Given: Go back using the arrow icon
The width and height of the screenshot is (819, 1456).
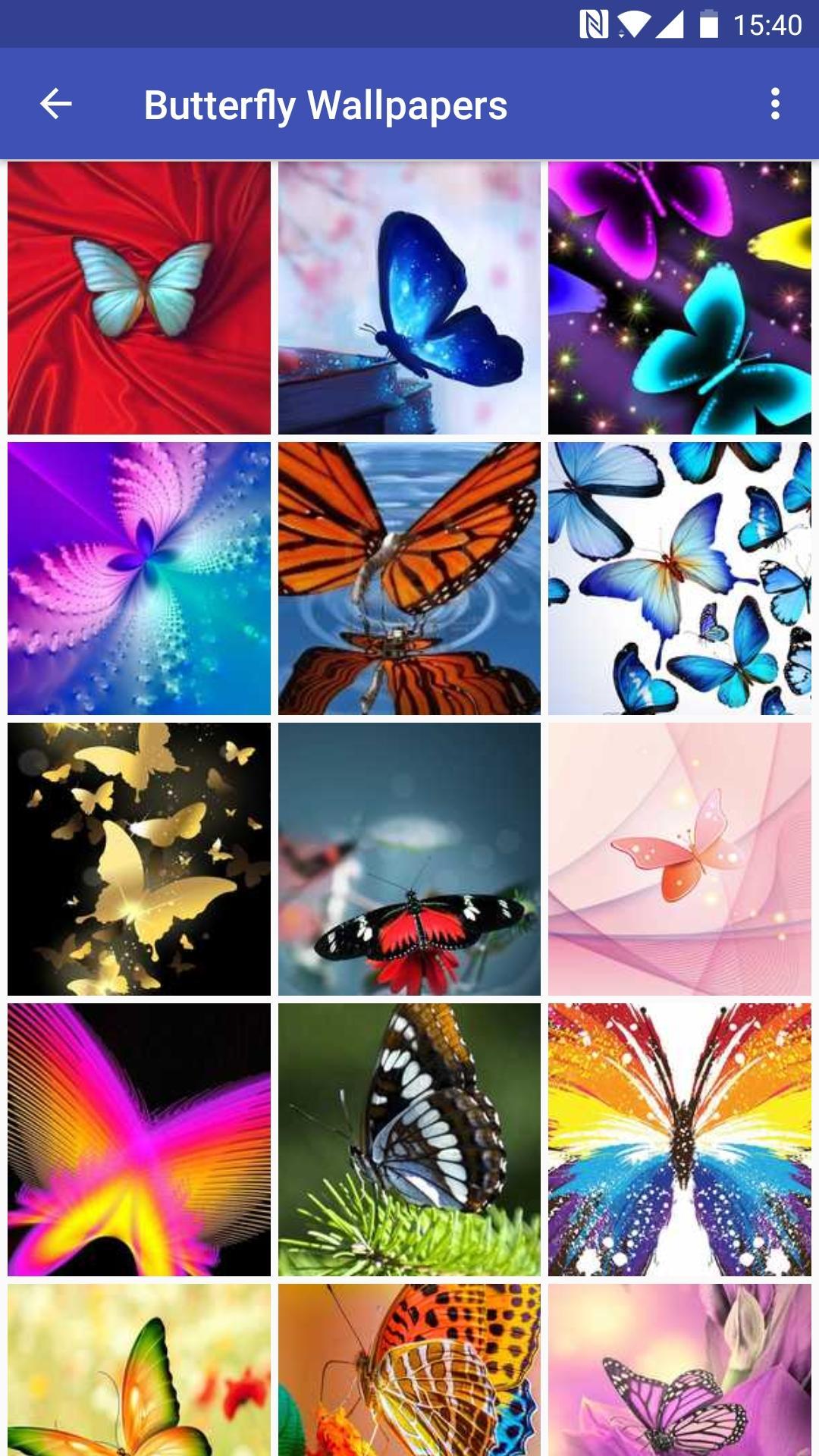Looking at the screenshot, I should [x=56, y=104].
